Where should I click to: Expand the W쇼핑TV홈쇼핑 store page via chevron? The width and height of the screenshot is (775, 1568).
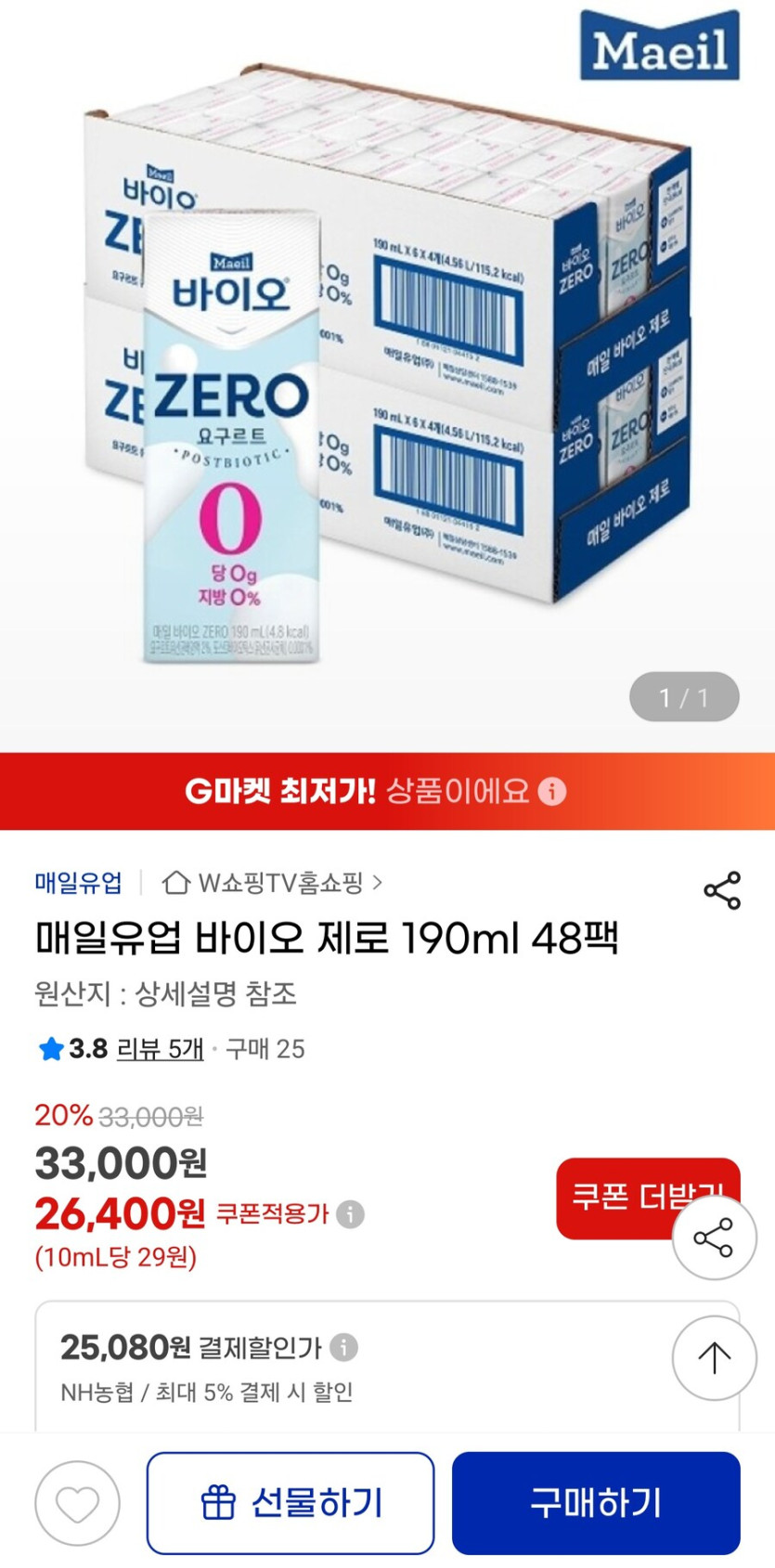click(x=378, y=885)
